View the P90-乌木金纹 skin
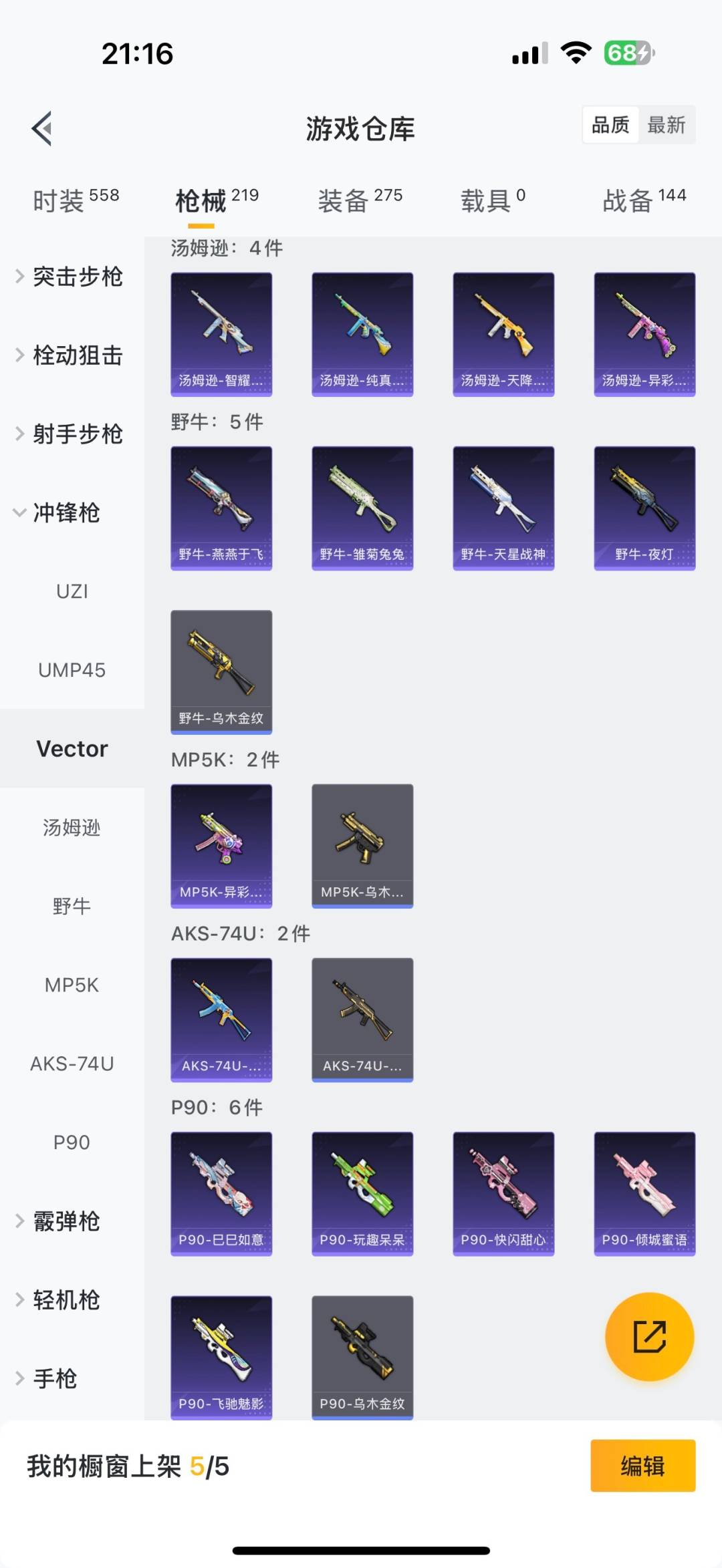This screenshot has height=1568, width=722. [x=362, y=1357]
